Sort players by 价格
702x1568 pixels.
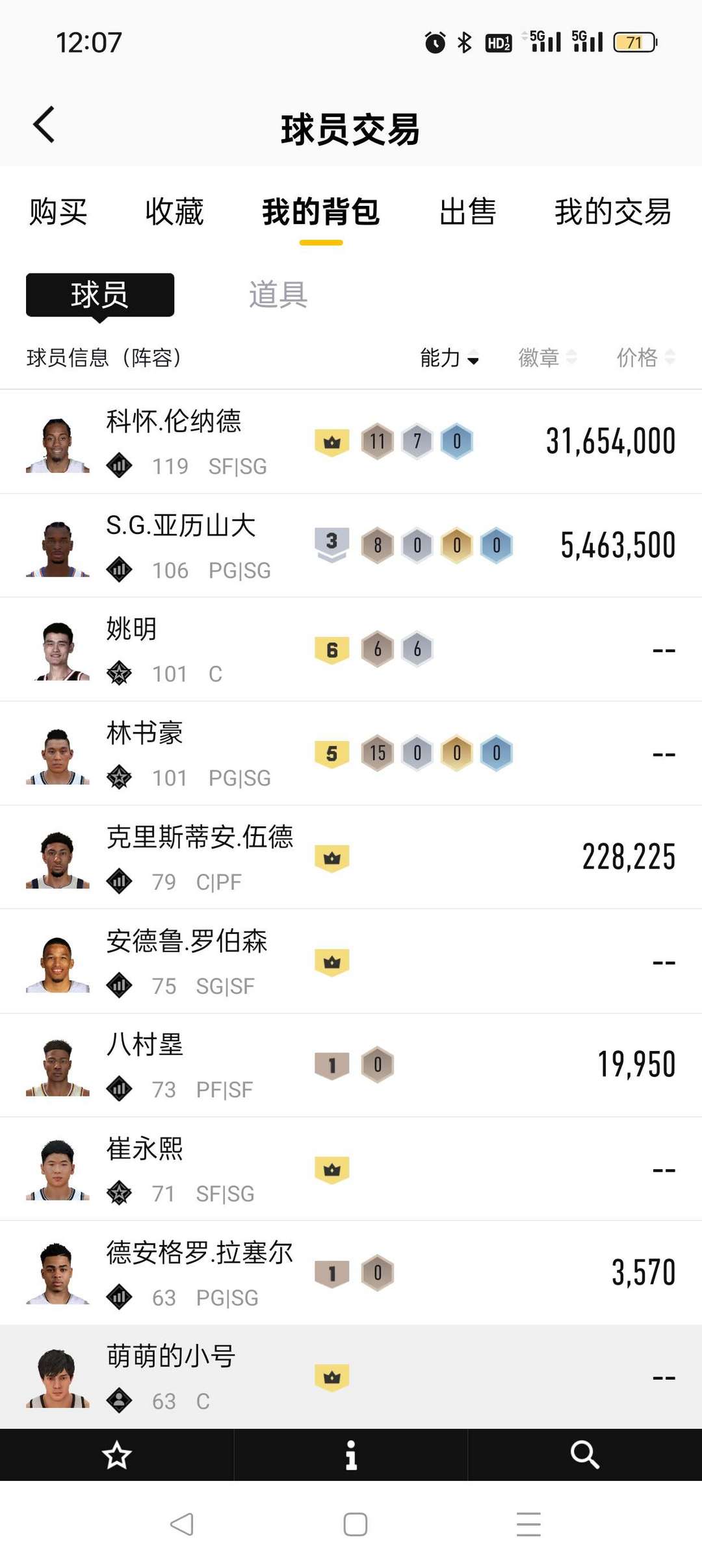click(645, 357)
